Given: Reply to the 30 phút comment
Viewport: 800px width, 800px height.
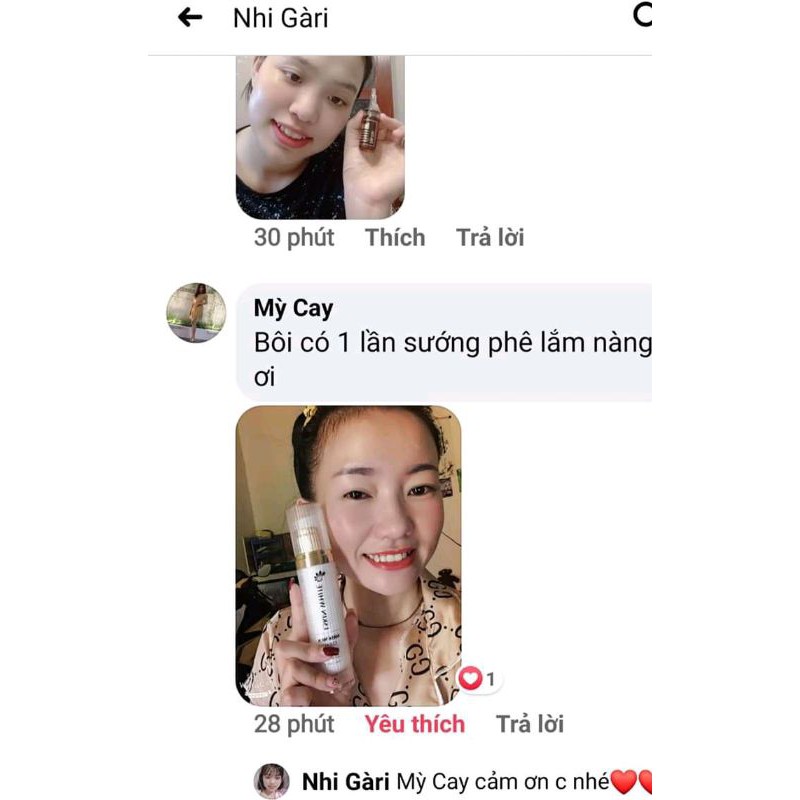Looking at the screenshot, I should pyautogui.click(x=490, y=238).
